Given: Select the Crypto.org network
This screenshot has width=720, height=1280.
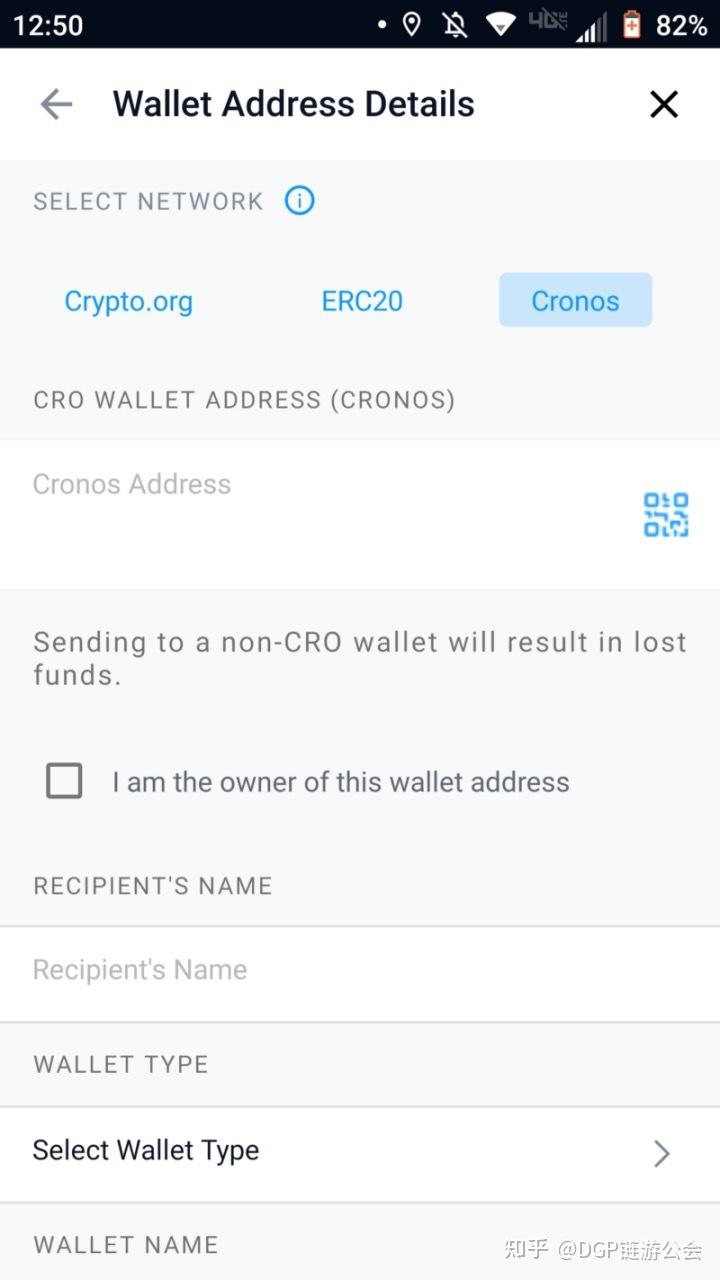Looking at the screenshot, I should click(128, 301).
